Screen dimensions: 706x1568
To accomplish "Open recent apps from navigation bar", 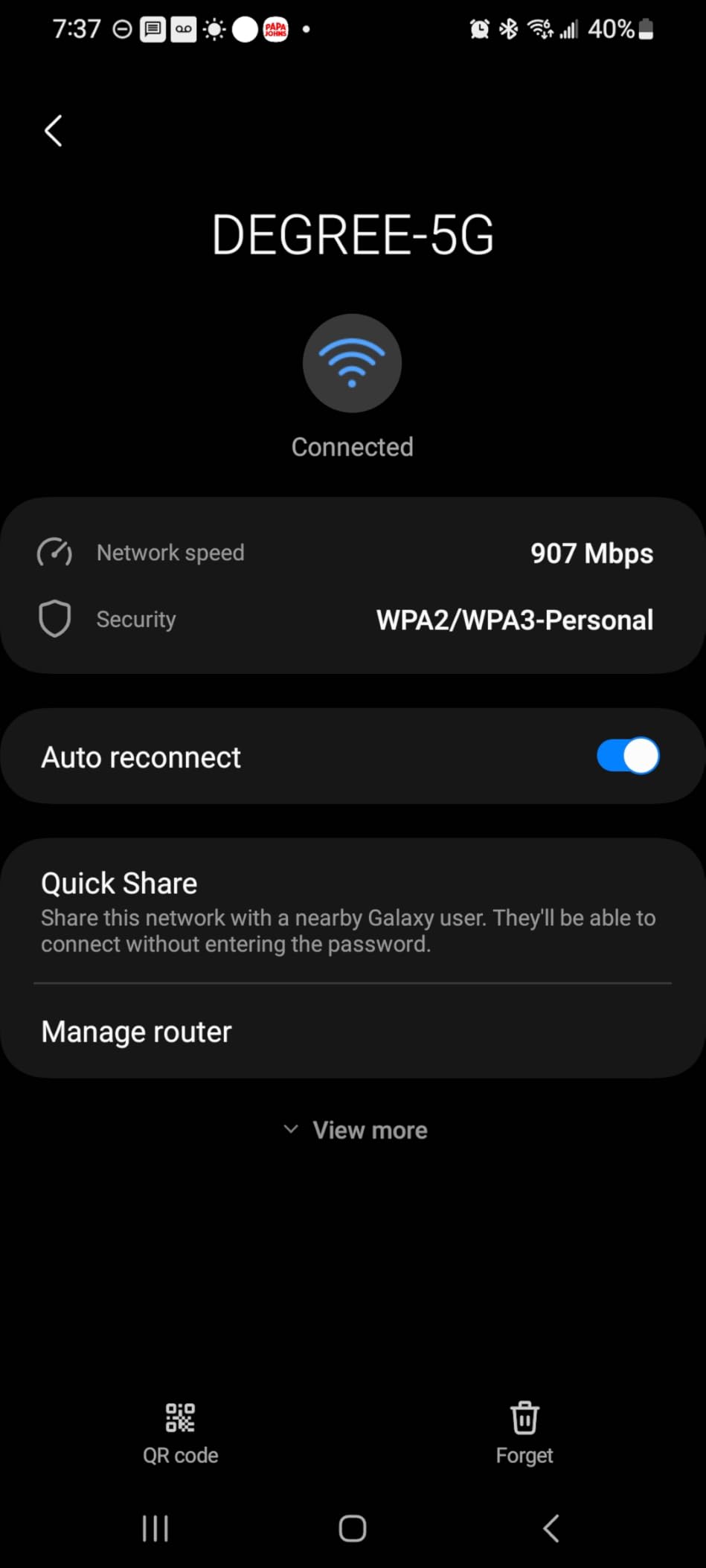I will click(x=155, y=1529).
